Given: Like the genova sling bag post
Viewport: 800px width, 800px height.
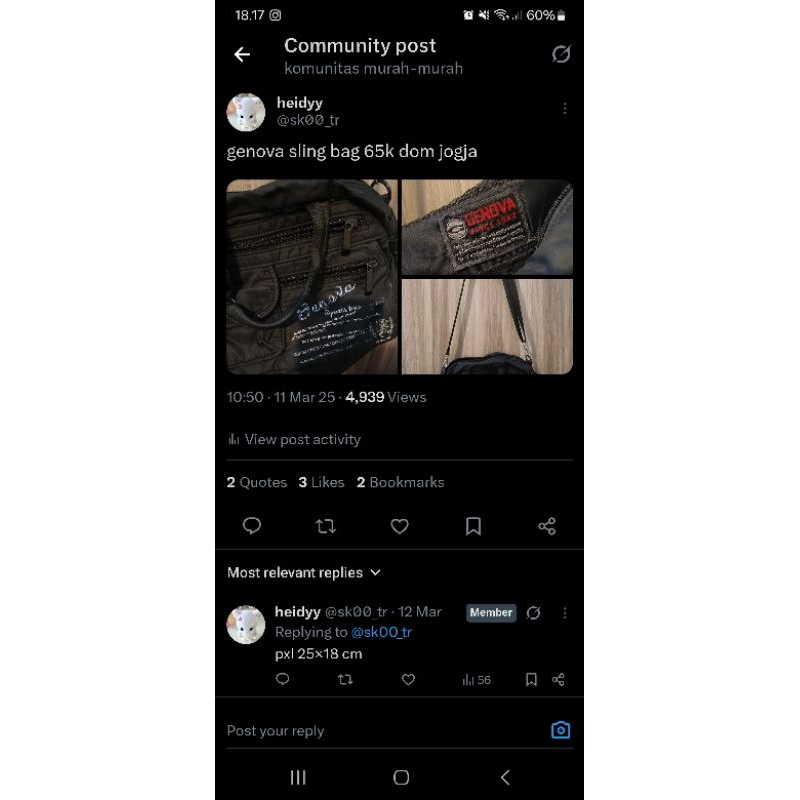Looking at the screenshot, I should pyautogui.click(x=399, y=526).
